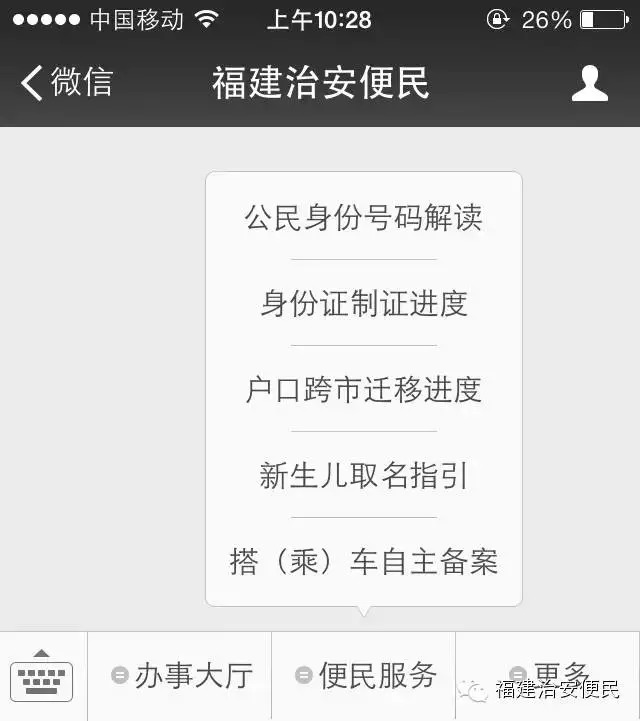Tap the 便民服务 menu

coord(364,676)
